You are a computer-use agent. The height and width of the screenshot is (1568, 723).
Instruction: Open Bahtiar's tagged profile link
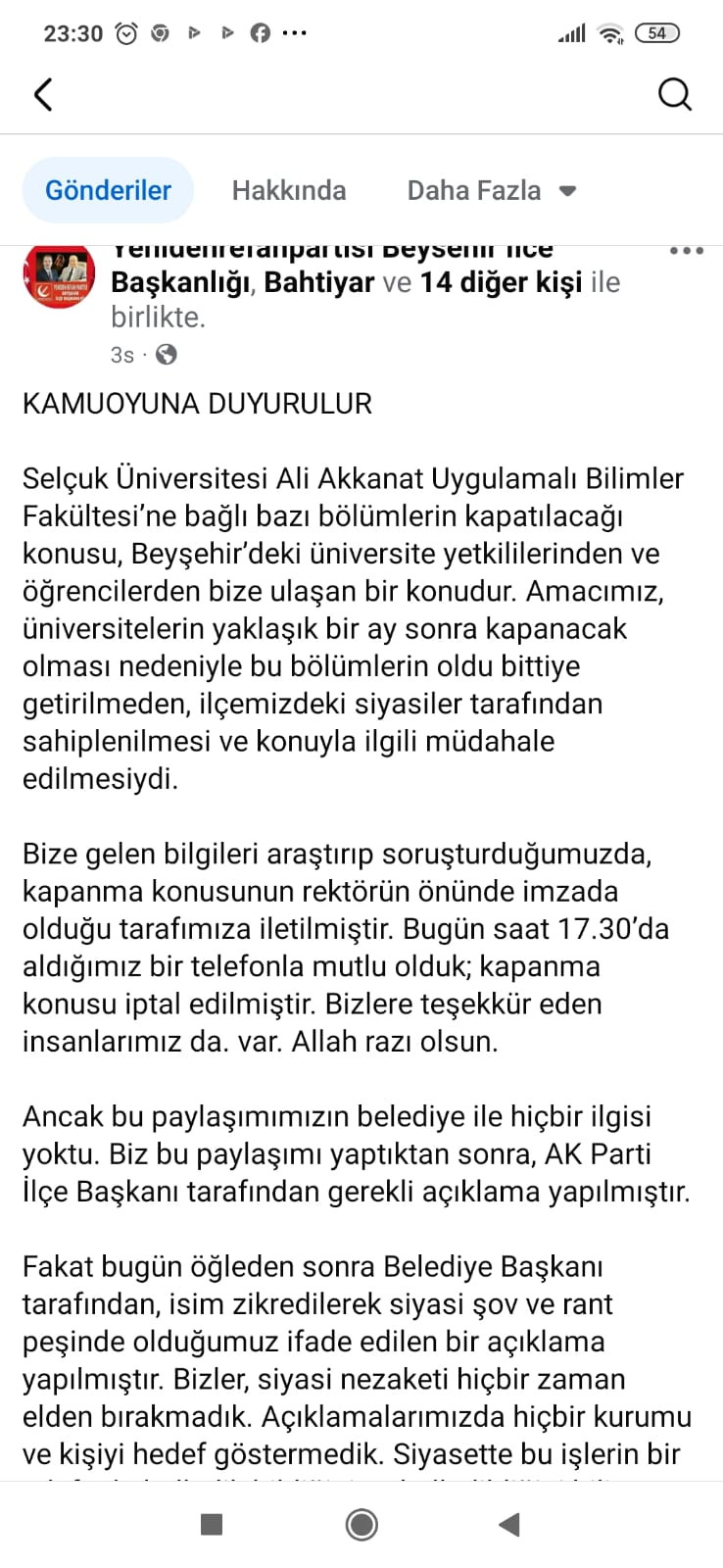coord(319,282)
